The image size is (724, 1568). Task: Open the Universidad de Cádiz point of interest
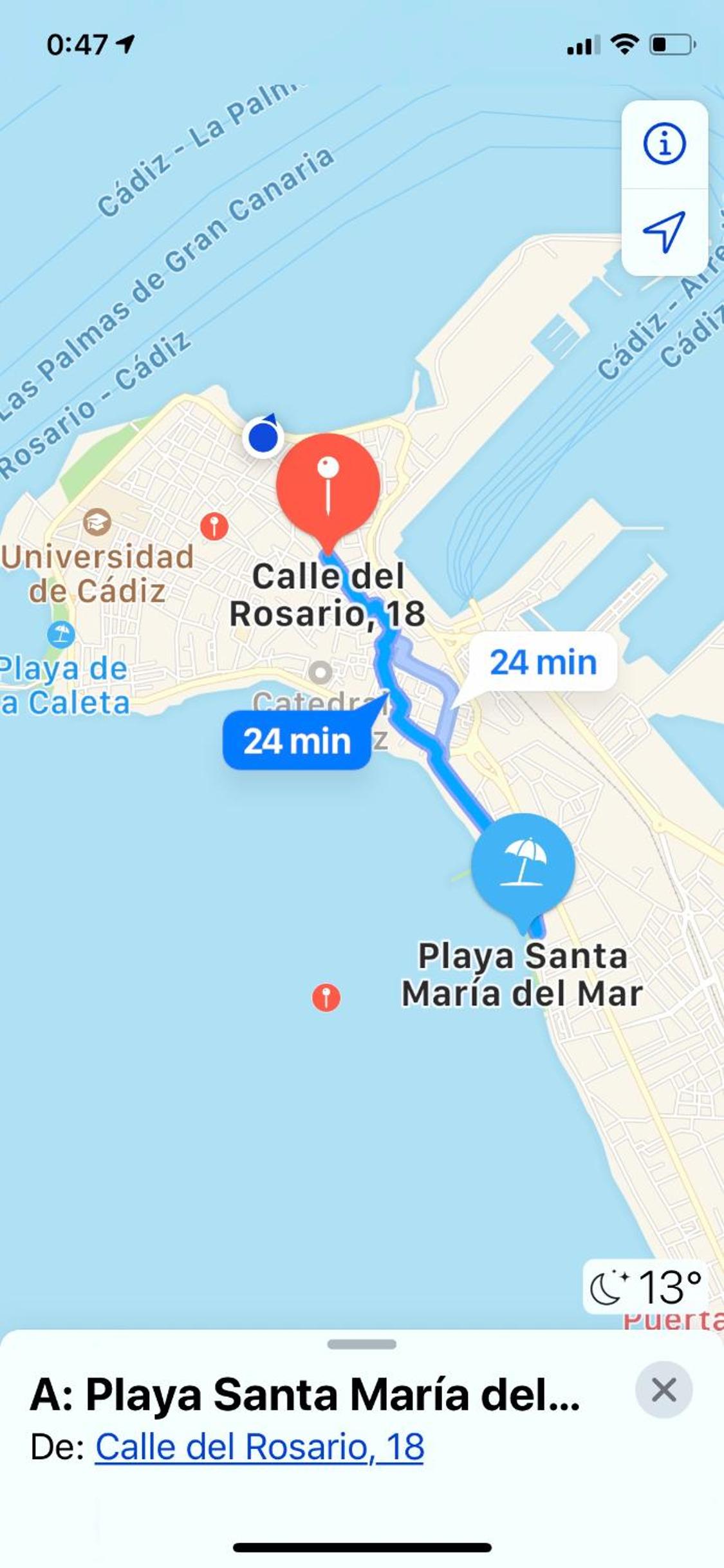click(x=97, y=522)
